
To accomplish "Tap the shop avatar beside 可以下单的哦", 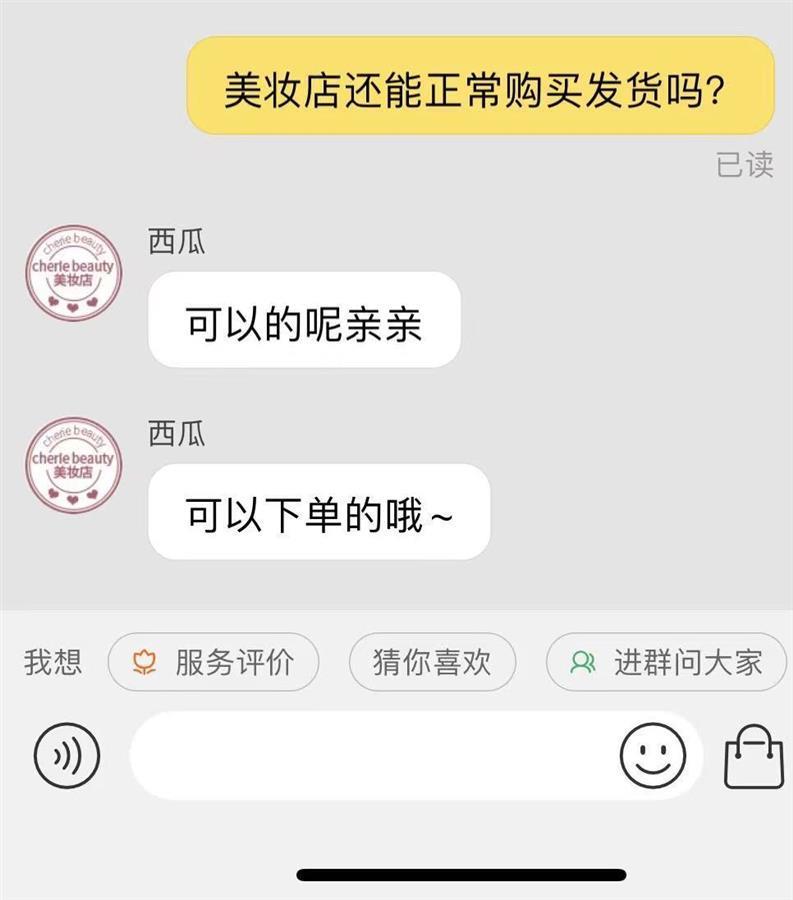I will pyautogui.click(x=73, y=465).
